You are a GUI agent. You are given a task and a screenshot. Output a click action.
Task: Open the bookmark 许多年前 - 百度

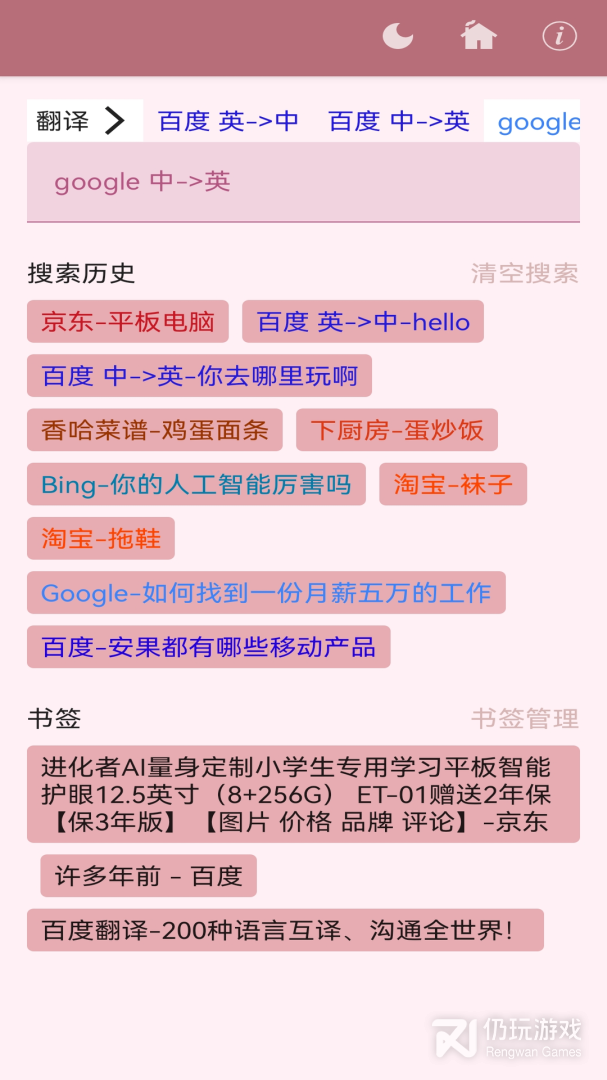click(148, 876)
